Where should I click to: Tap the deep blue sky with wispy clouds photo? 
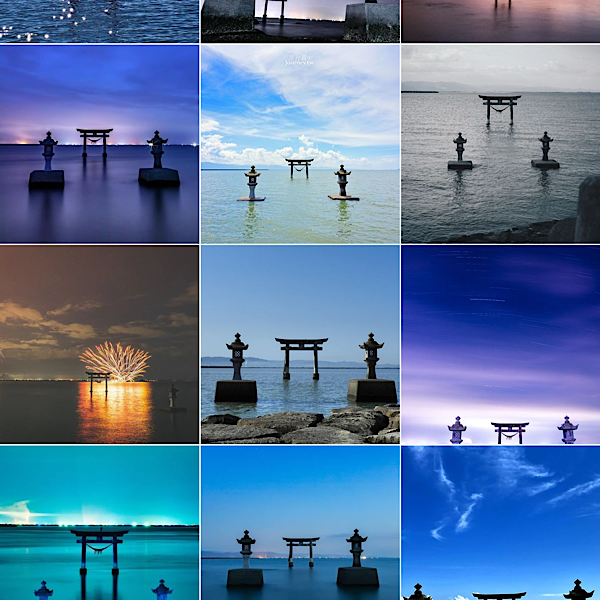point(500,523)
